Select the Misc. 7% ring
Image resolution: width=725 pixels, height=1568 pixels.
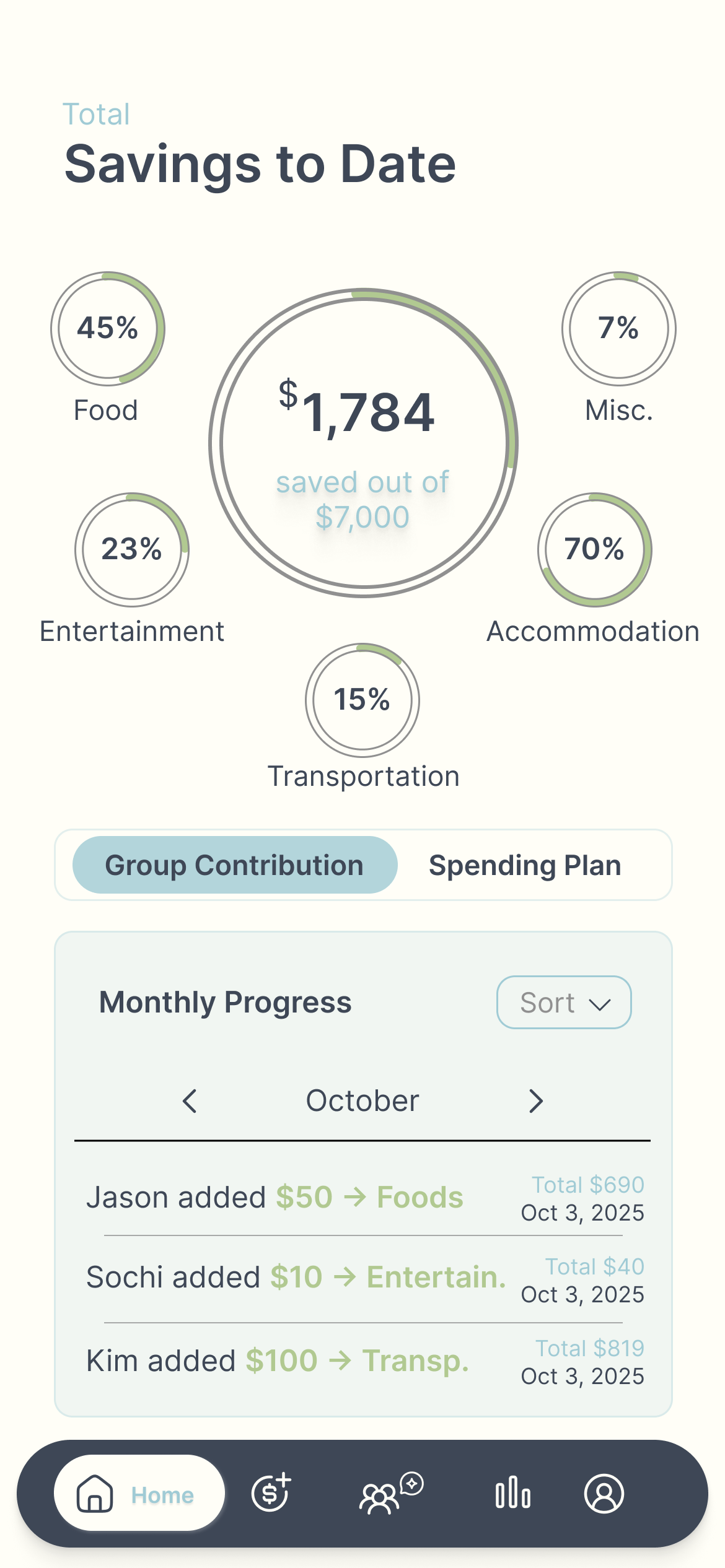point(618,329)
